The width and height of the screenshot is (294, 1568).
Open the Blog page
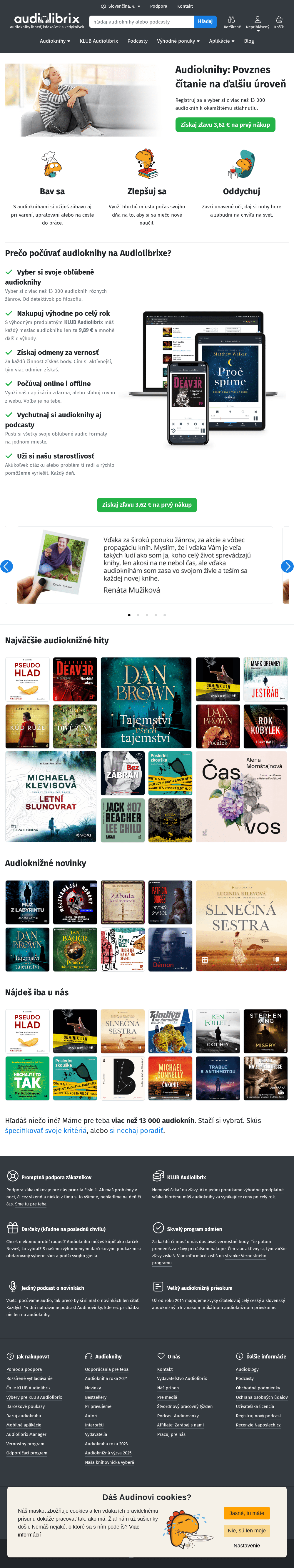pos(249,41)
